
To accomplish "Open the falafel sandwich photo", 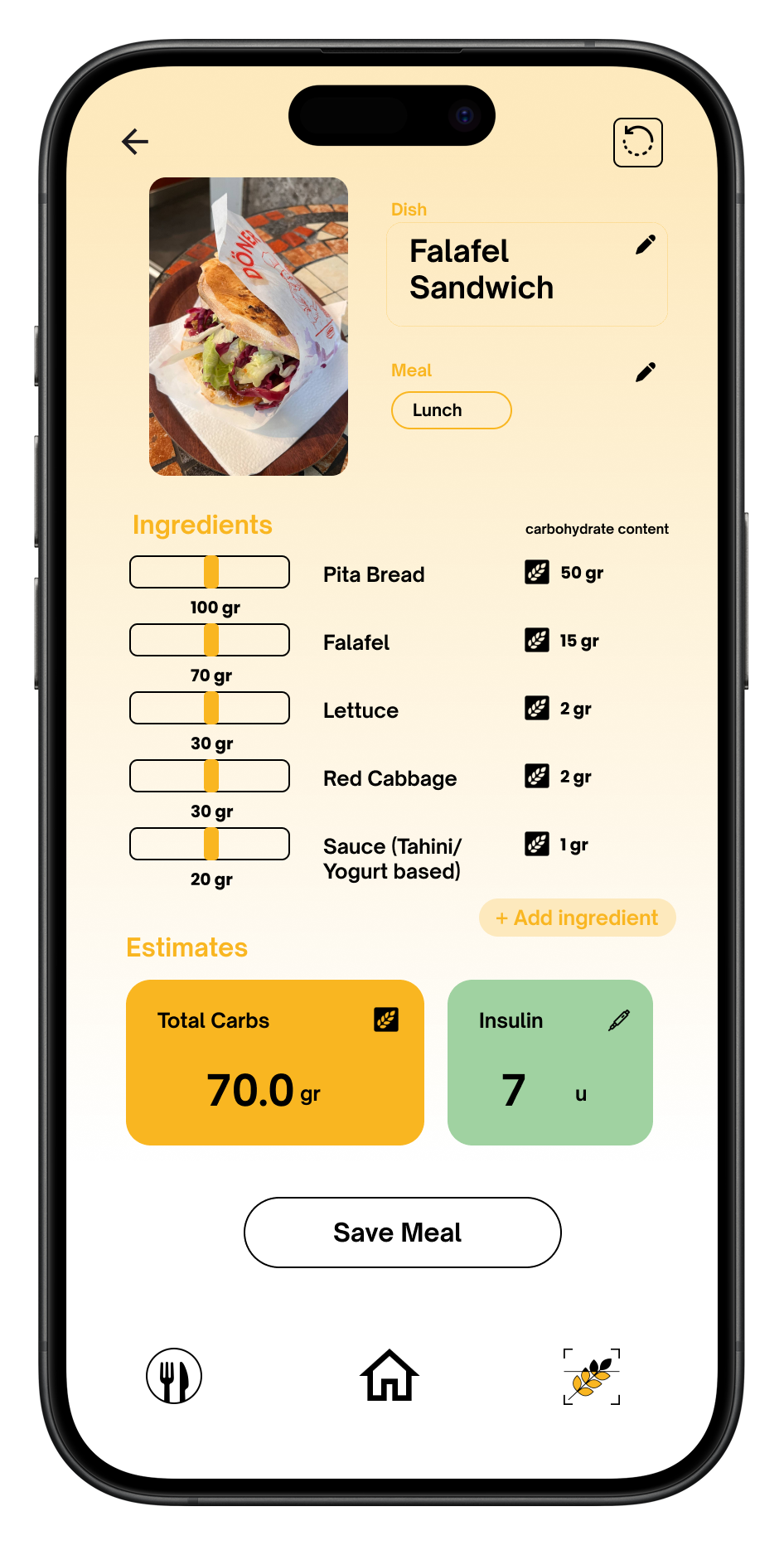I will (x=249, y=327).
